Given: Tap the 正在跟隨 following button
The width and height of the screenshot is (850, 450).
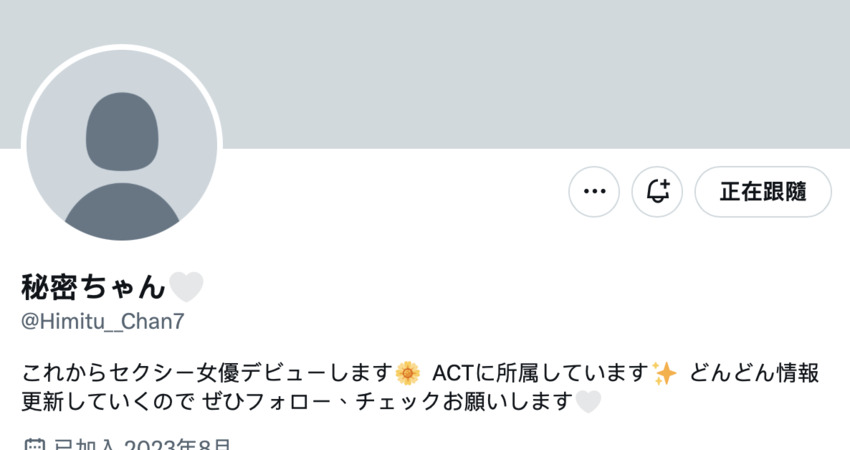Looking at the screenshot, I should pos(763,192).
